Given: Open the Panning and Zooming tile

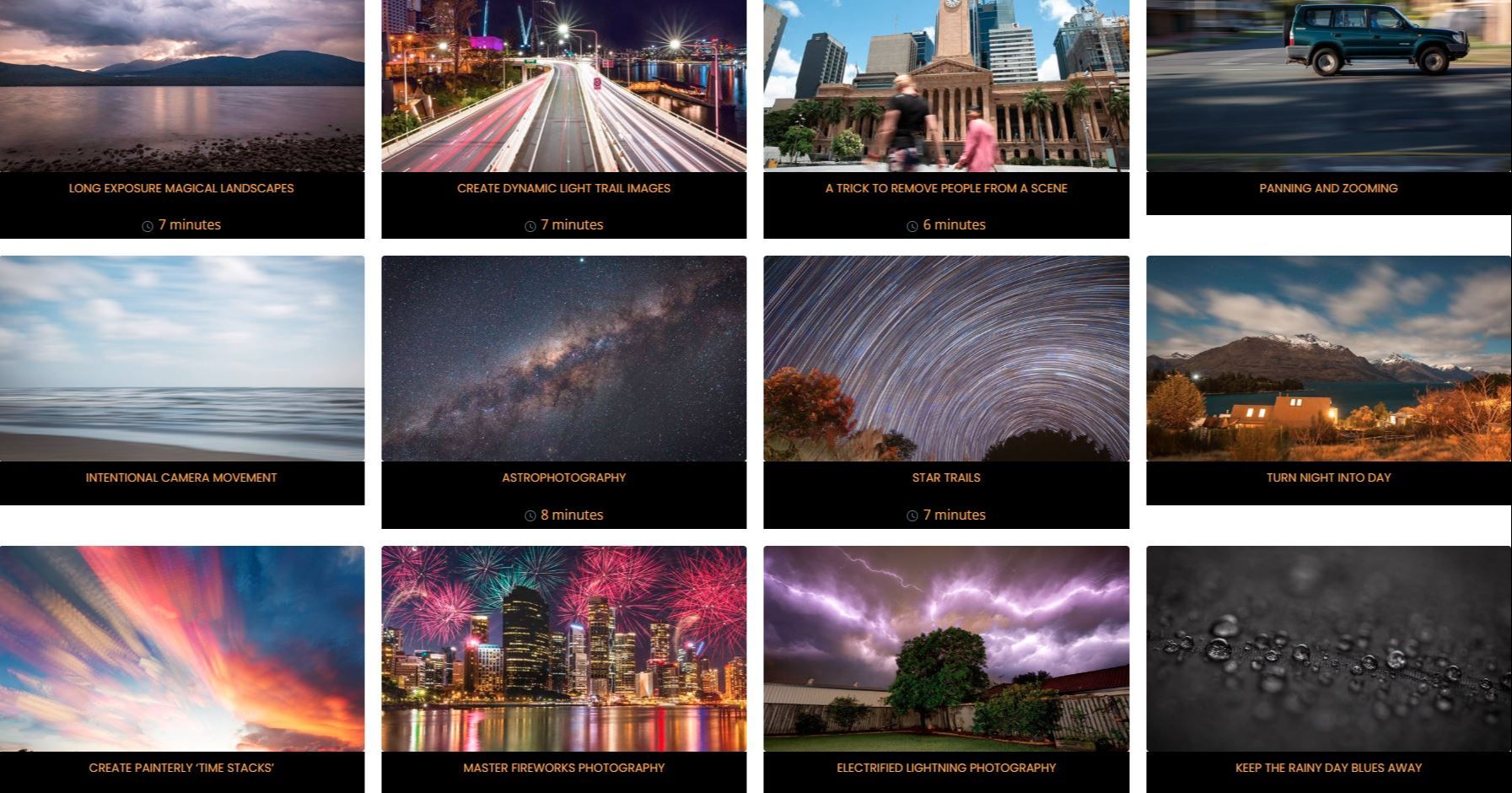Looking at the screenshot, I should pyautogui.click(x=1328, y=188).
